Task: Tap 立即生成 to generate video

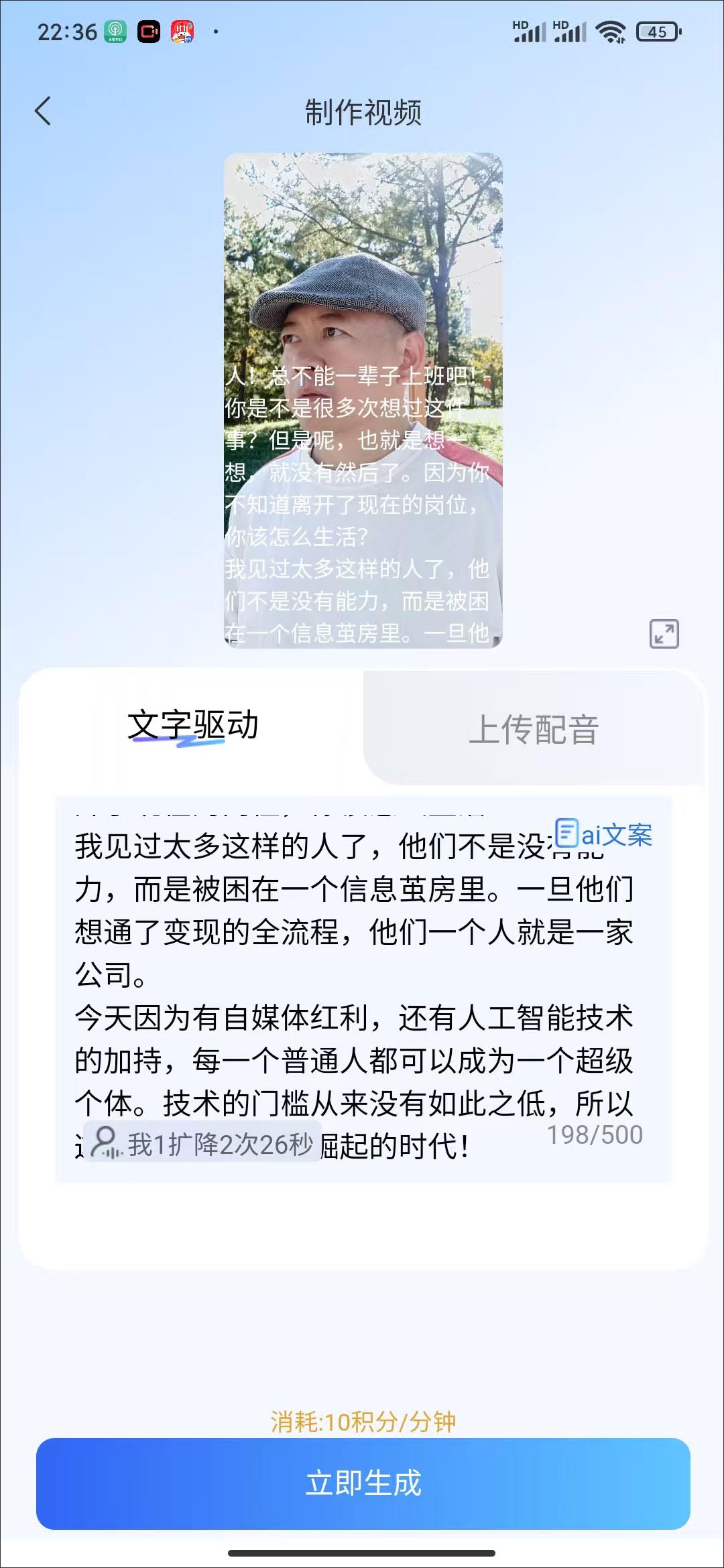Action: point(363,1483)
